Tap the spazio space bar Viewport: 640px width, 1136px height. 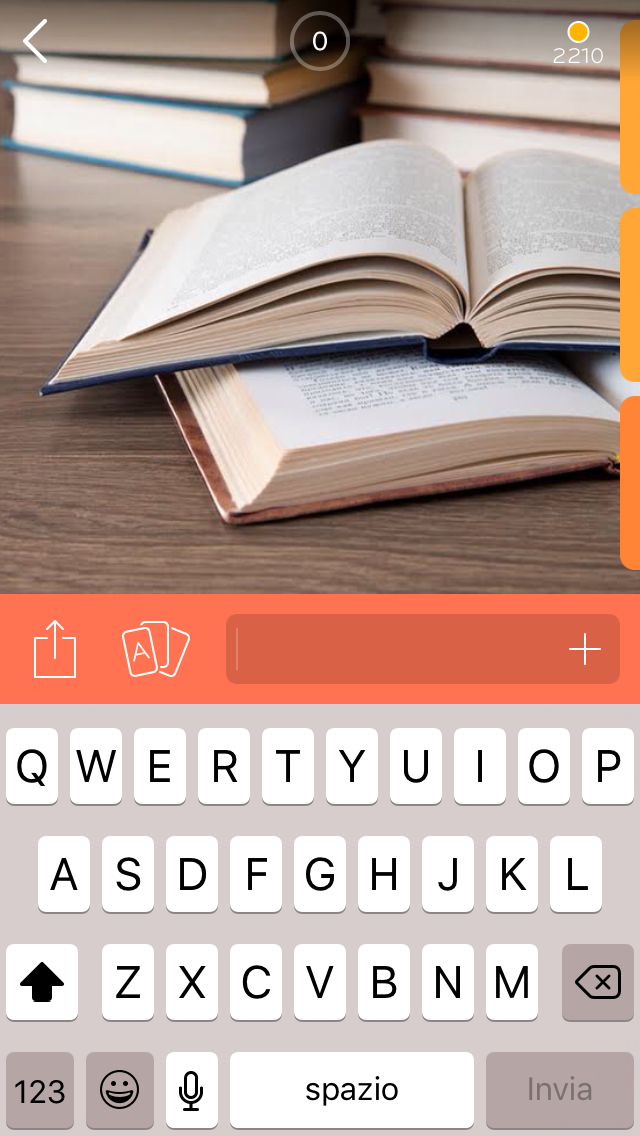(x=352, y=1090)
